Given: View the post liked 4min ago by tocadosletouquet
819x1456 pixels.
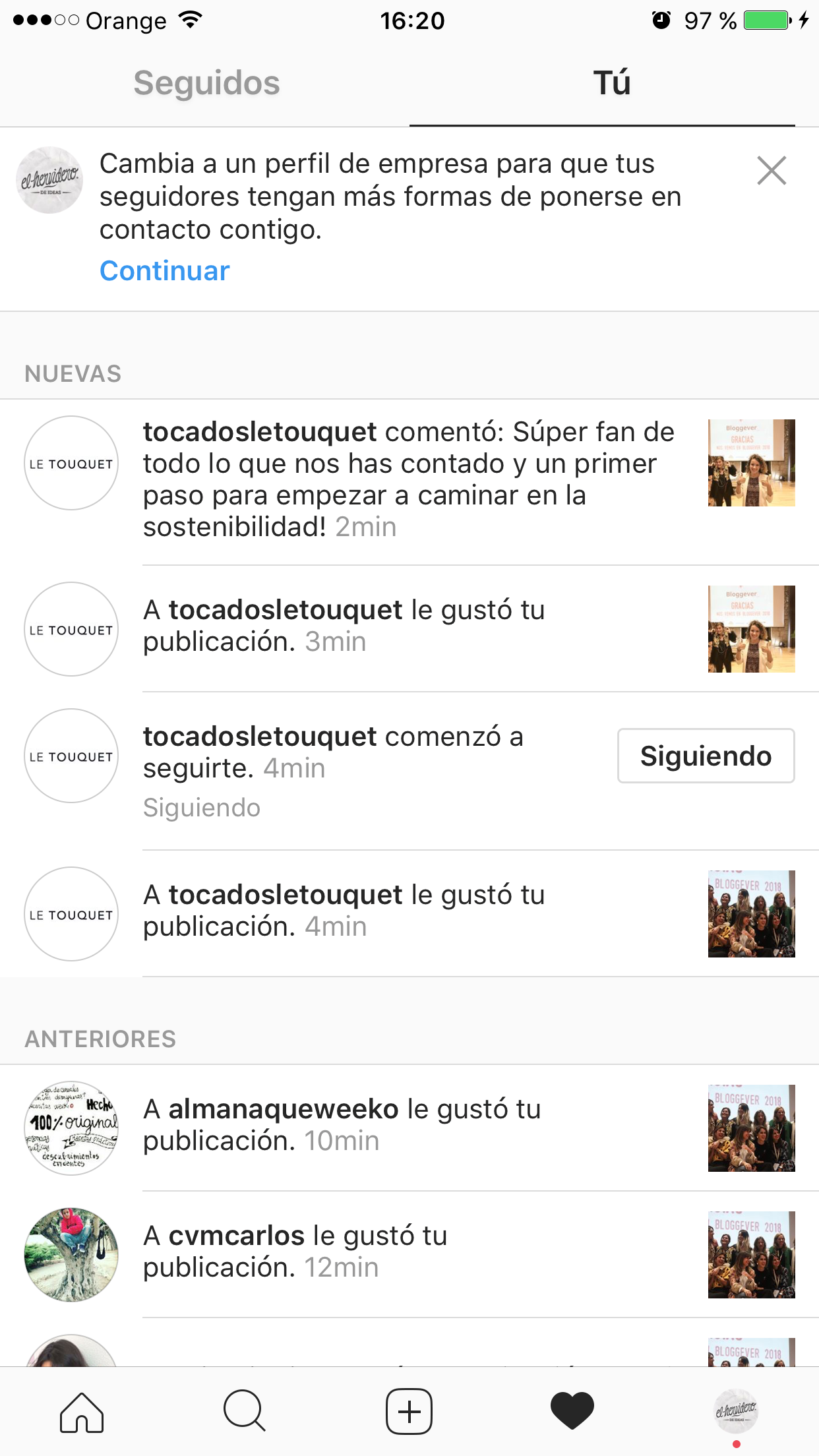Looking at the screenshot, I should [751, 914].
